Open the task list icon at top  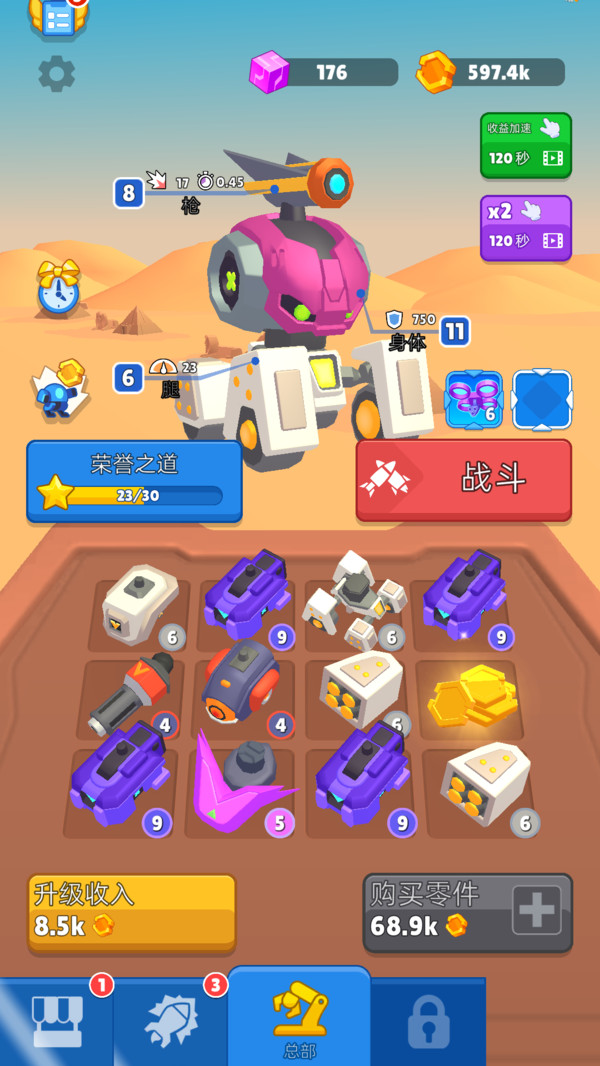pyautogui.click(x=58, y=16)
